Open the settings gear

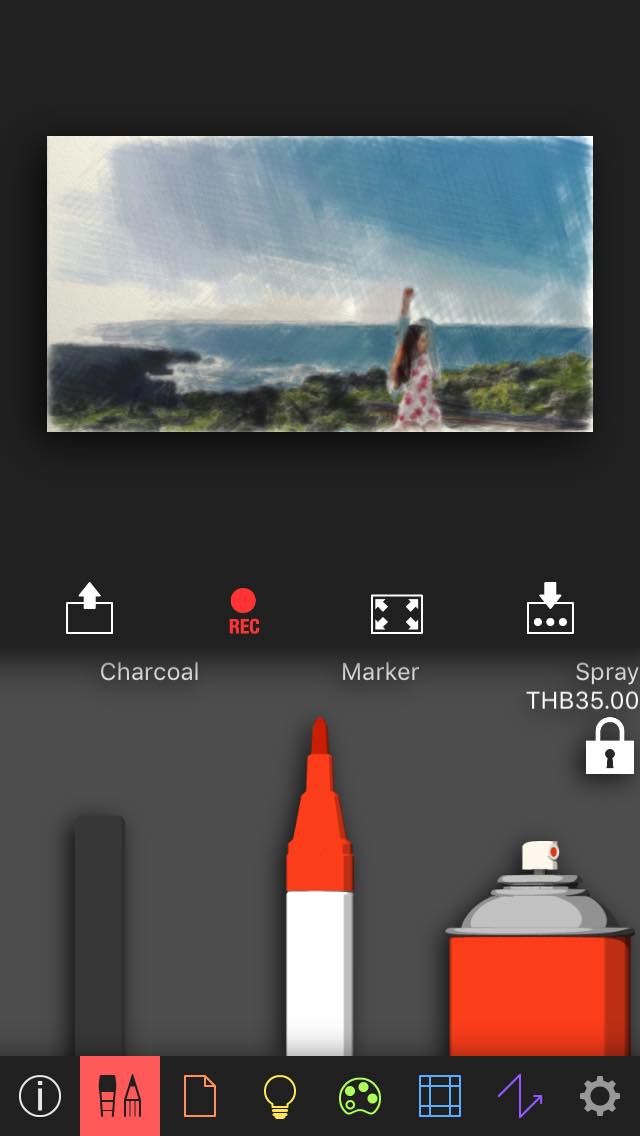click(600, 1096)
